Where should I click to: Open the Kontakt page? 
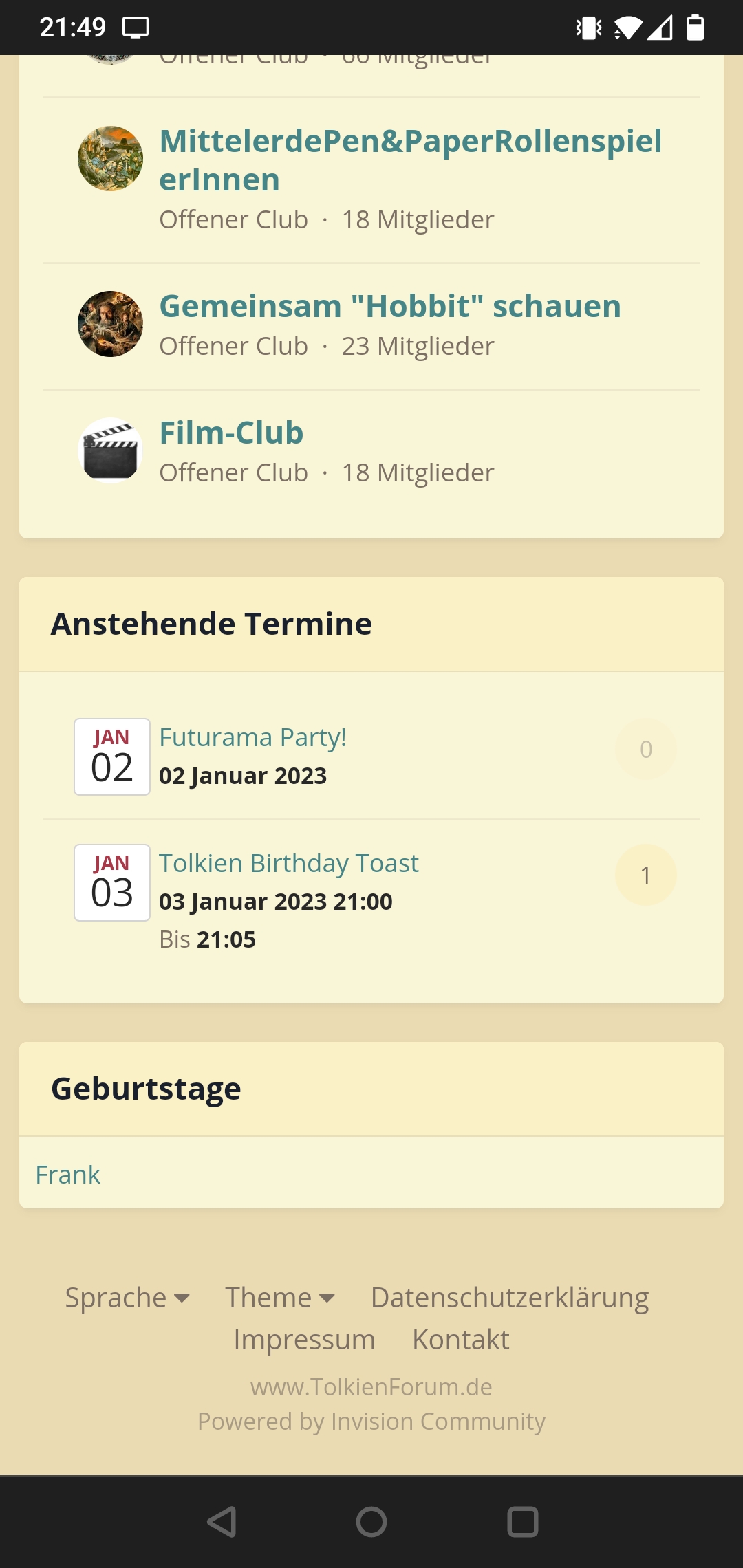tap(461, 1340)
